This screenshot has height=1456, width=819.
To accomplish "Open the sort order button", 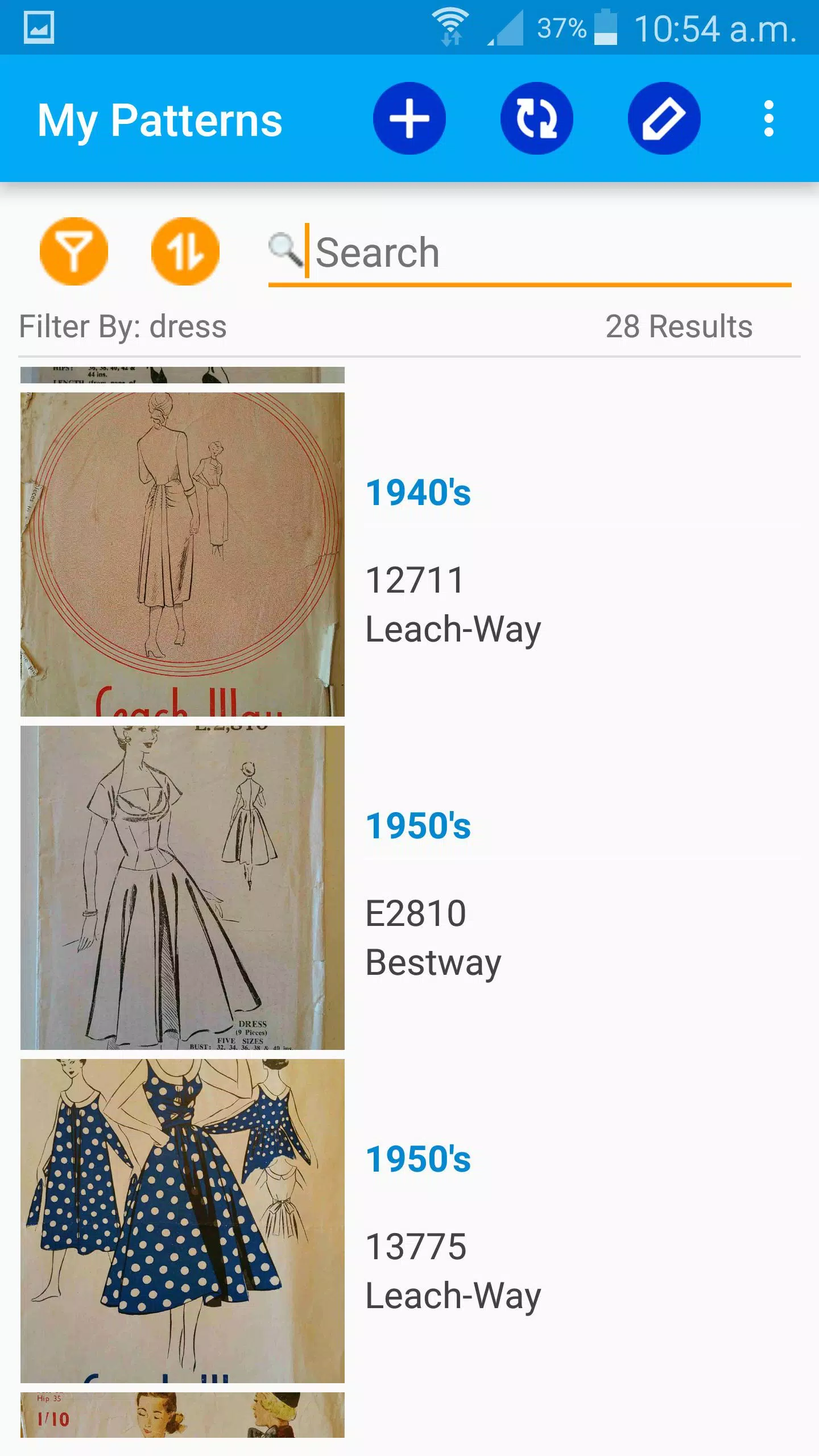I will click(x=185, y=251).
